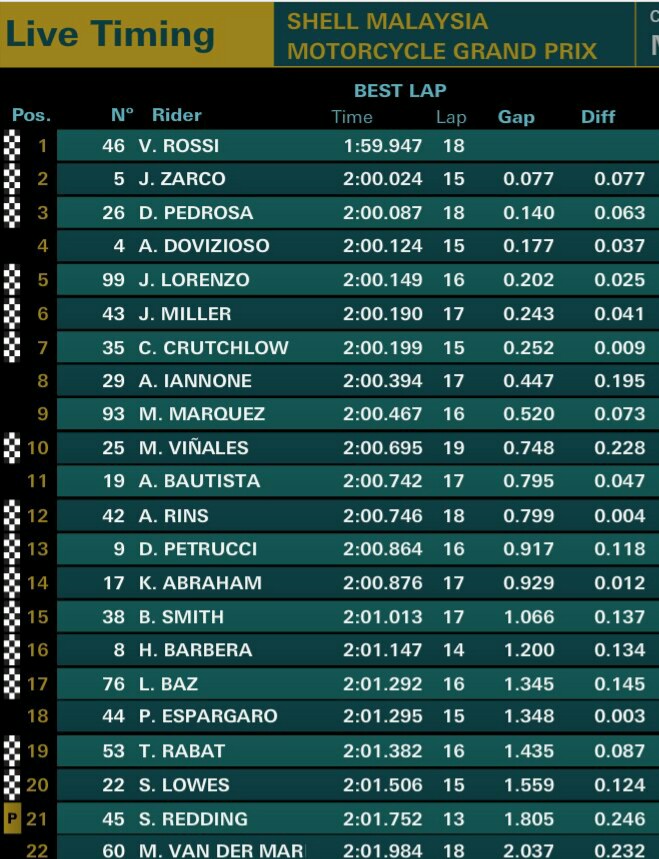The height and width of the screenshot is (859, 659).
Task: View A. Dovizioso's lap details
Action: tap(358, 246)
